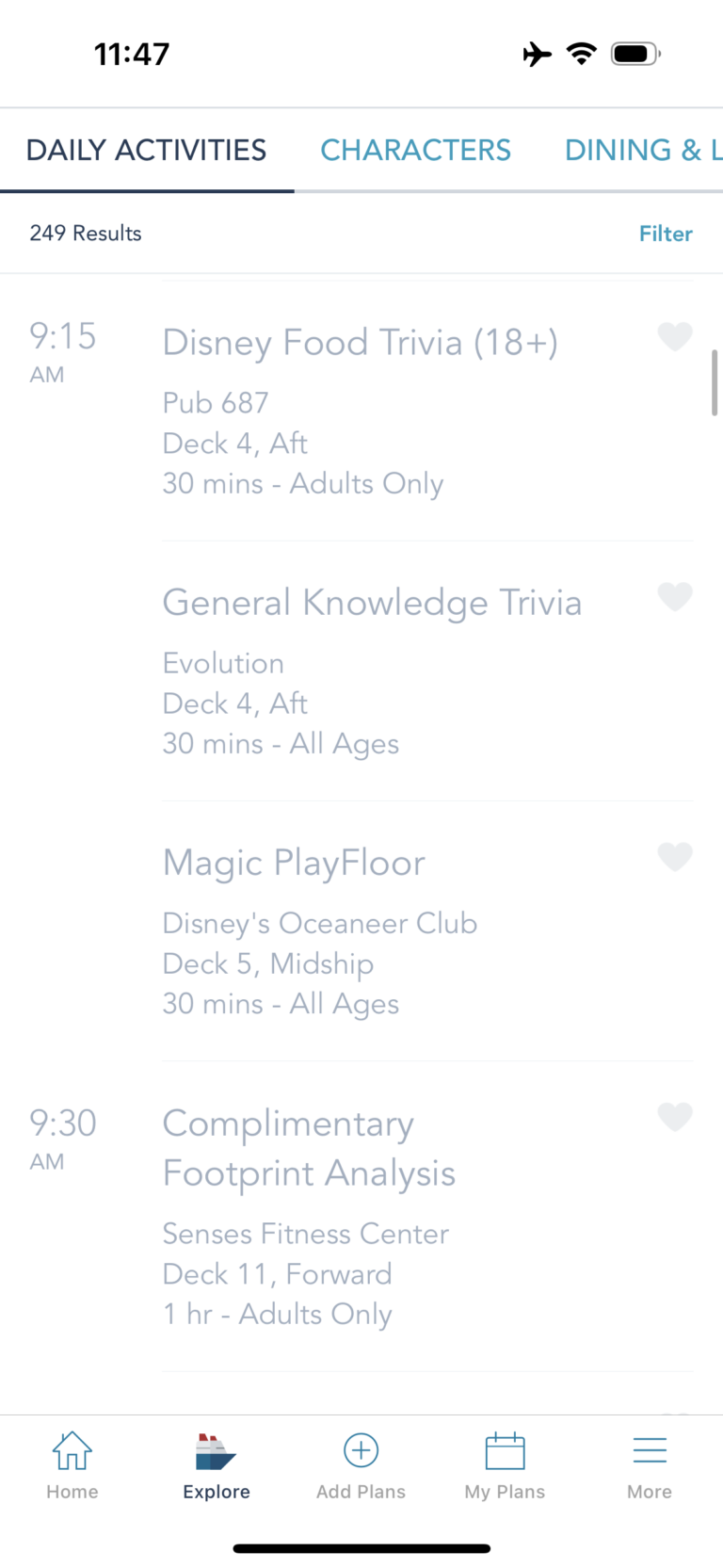The height and width of the screenshot is (1568, 723).
Task: Favorite the General Knowledge Trivia activity
Action: tap(675, 596)
